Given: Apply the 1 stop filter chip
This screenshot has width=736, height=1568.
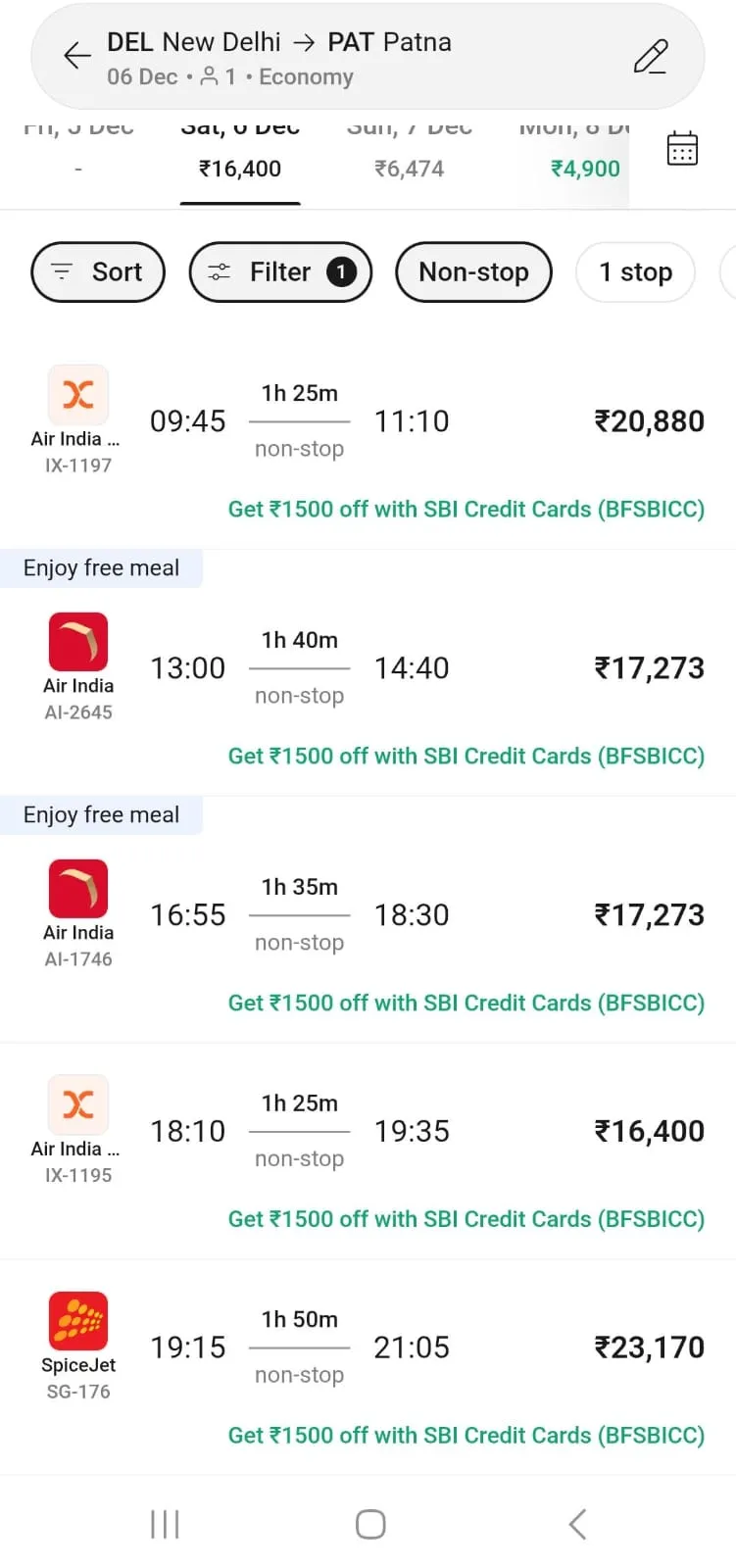Looking at the screenshot, I should coord(635,272).
